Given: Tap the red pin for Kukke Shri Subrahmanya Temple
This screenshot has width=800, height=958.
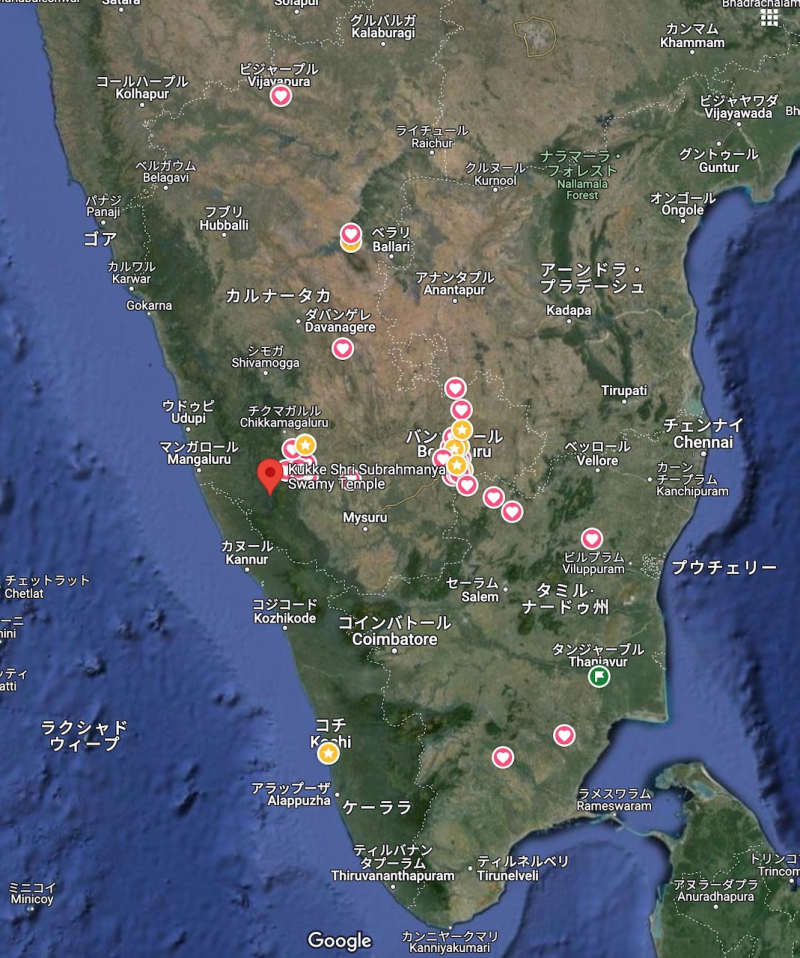Looking at the screenshot, I should [x=270, y=473].
